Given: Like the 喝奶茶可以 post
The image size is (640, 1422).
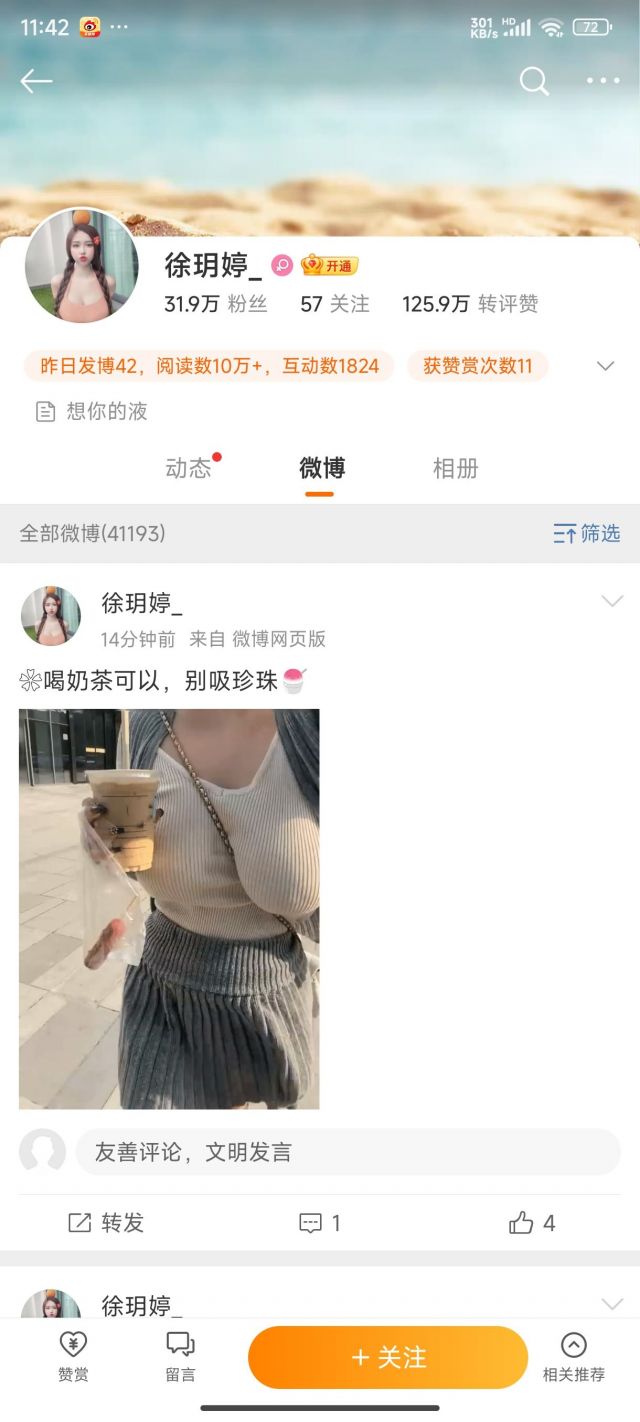Looking at the screenshot, I should pos(532,1223).
